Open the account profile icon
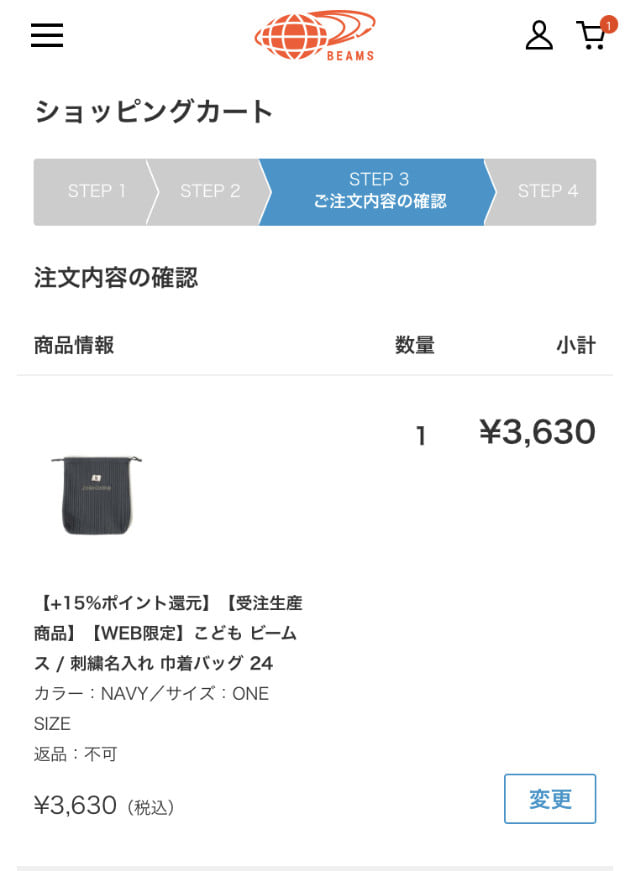Screen dimensions: 630x871 (x=539, y=36)
